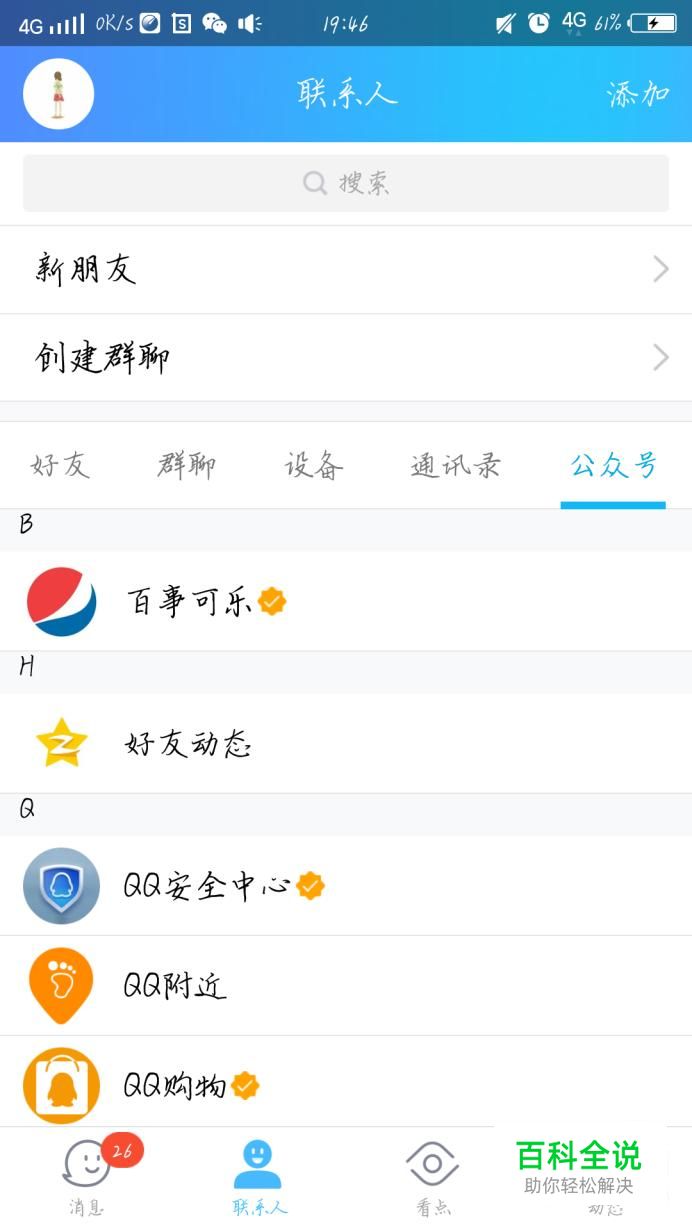Switch to the 设备 tab
The height and width of the screenshot is (1230, 692).
click(x=314, y=465)
